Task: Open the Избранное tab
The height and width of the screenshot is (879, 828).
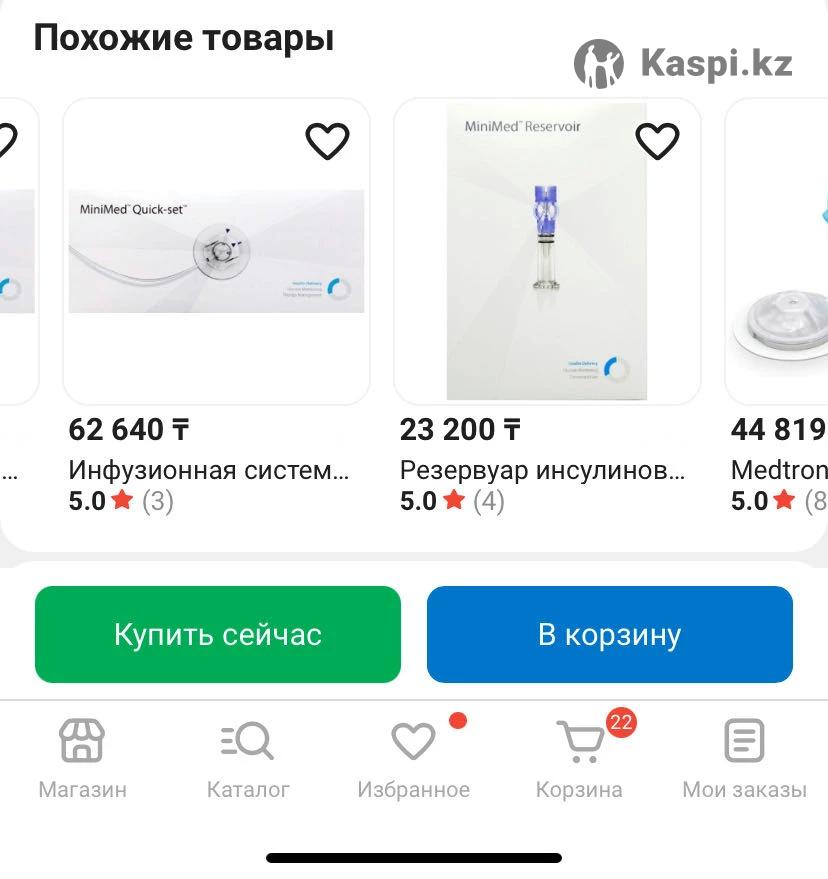Action: point(413,759)
